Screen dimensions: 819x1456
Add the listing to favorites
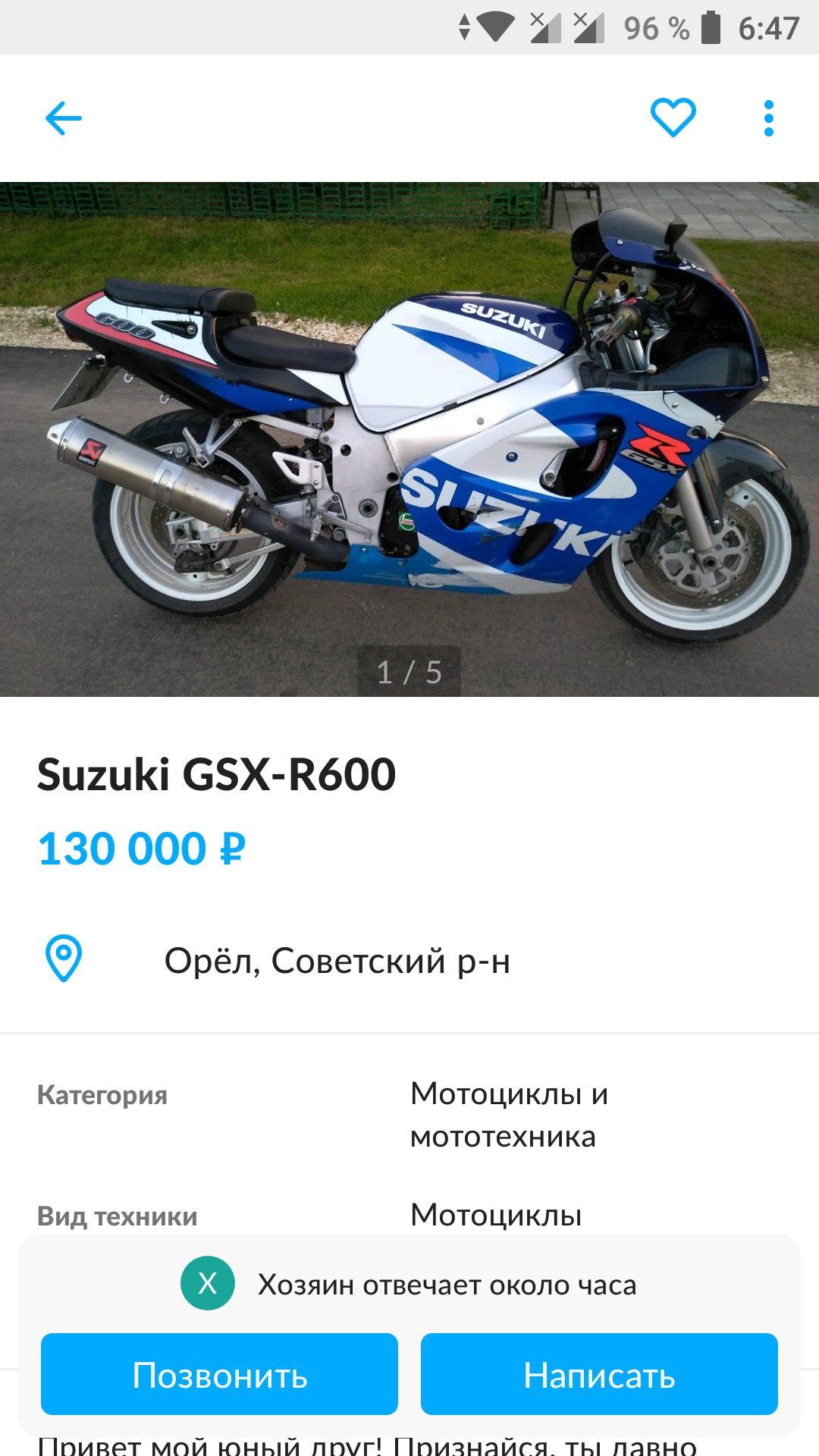pos(673,118)
